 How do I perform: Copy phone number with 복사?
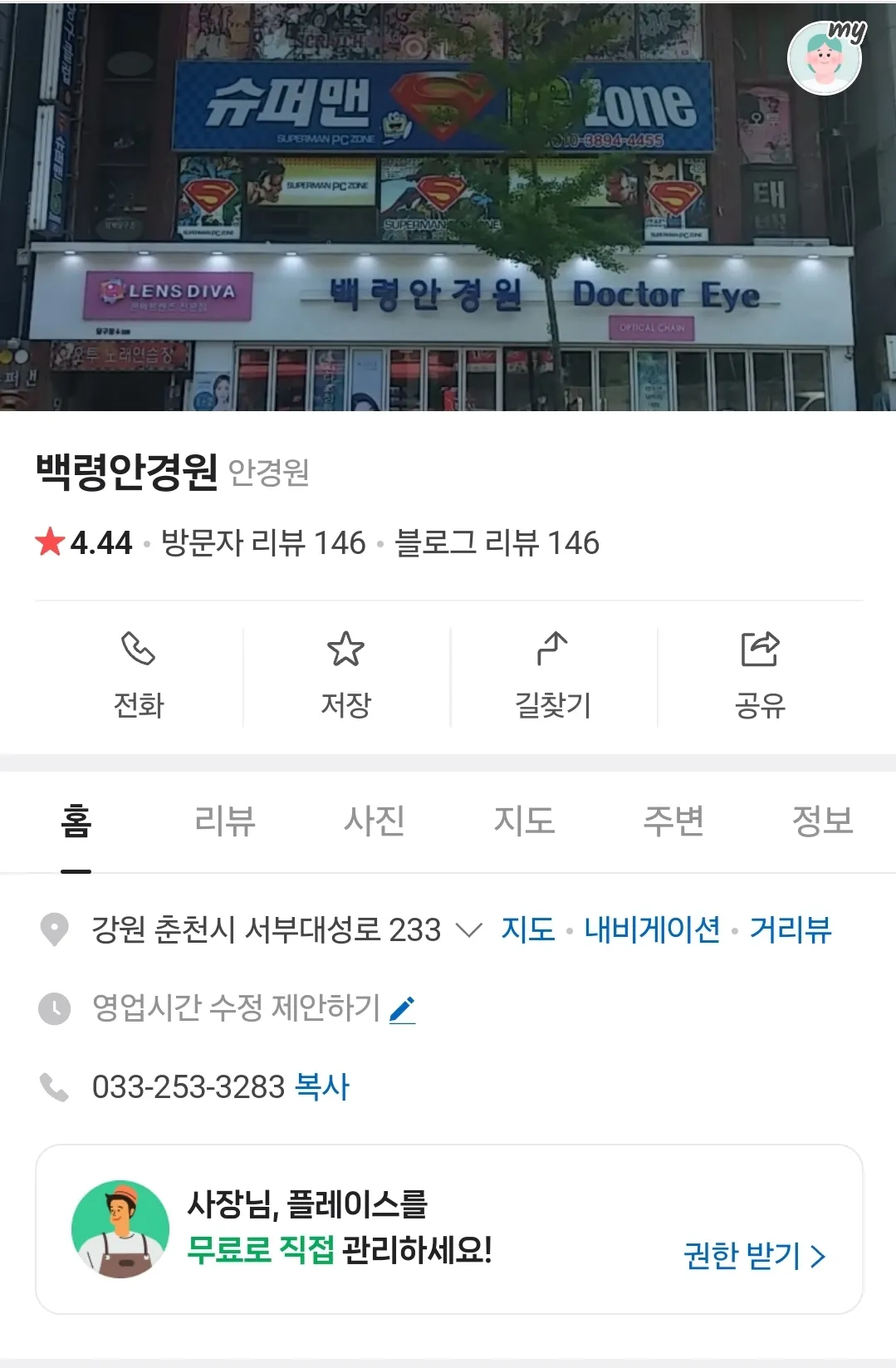(x=322, y=1086)
